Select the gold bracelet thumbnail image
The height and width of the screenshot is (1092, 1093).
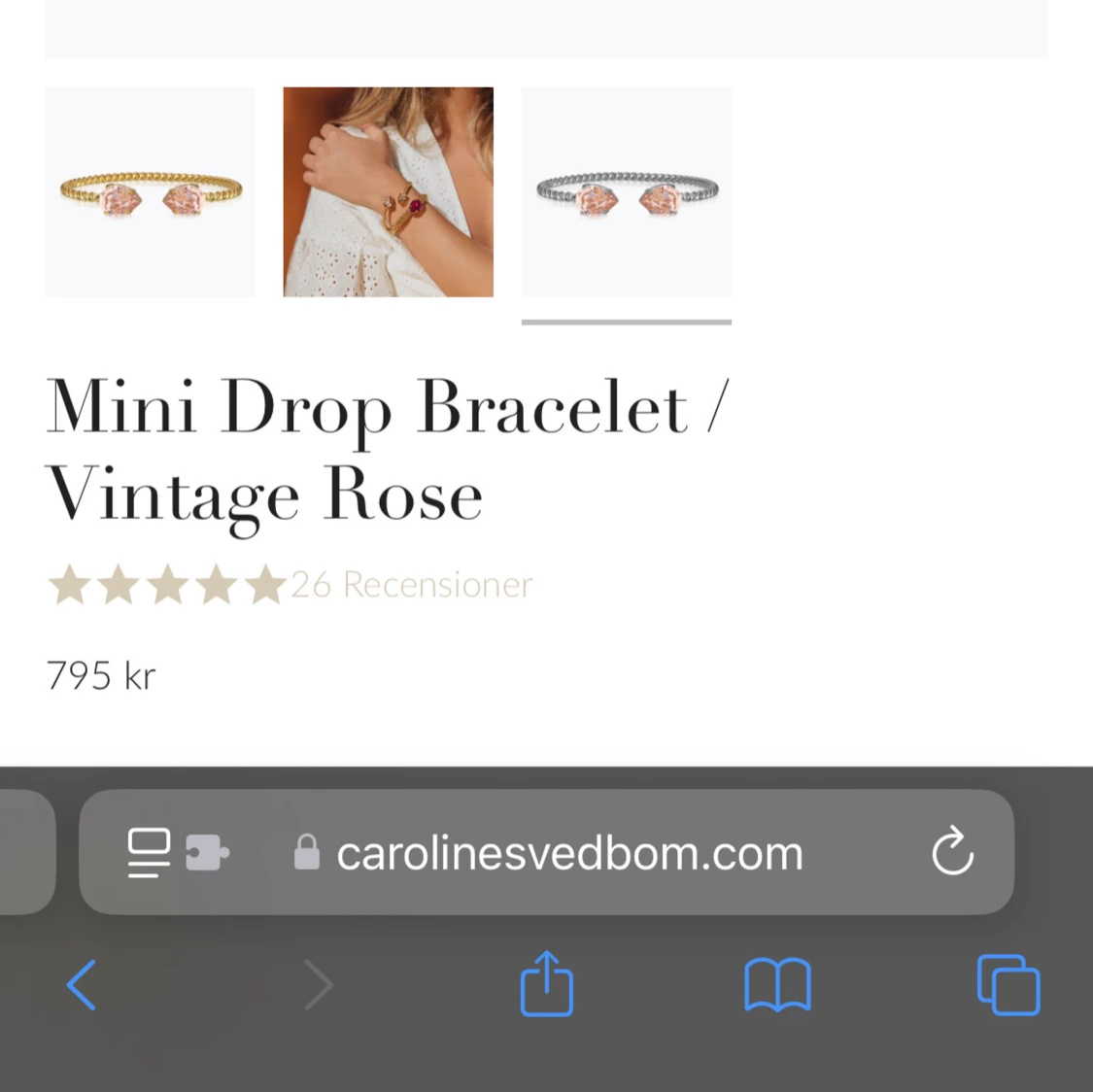[x=150, y=191]
